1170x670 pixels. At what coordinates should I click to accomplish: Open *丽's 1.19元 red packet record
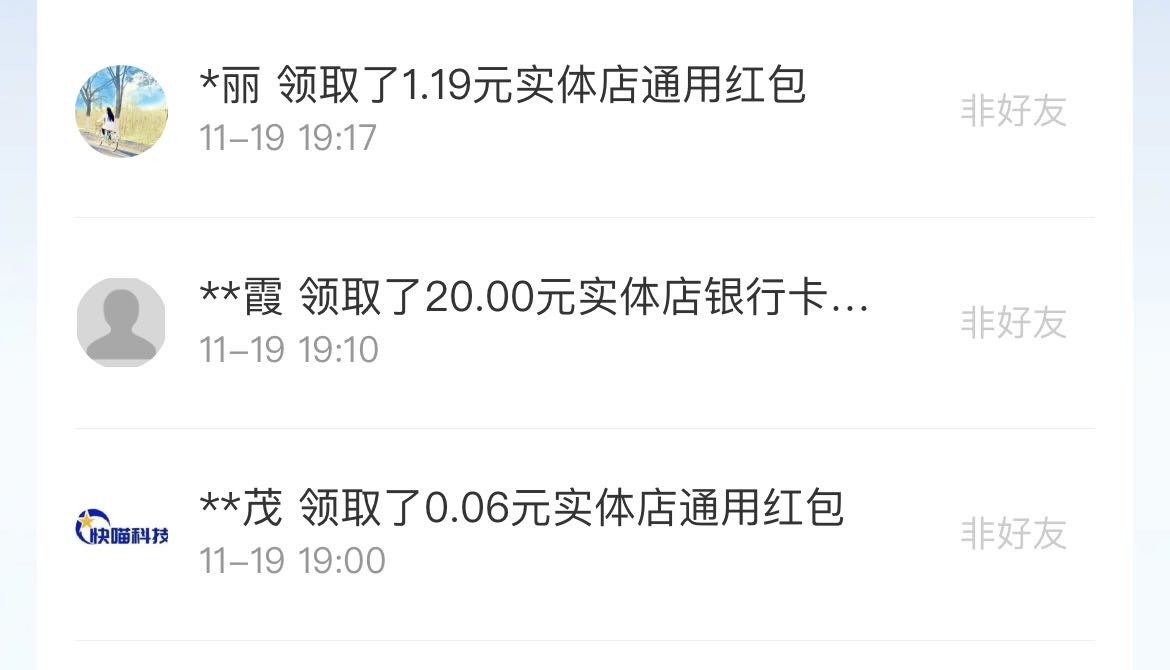point(503,87)
